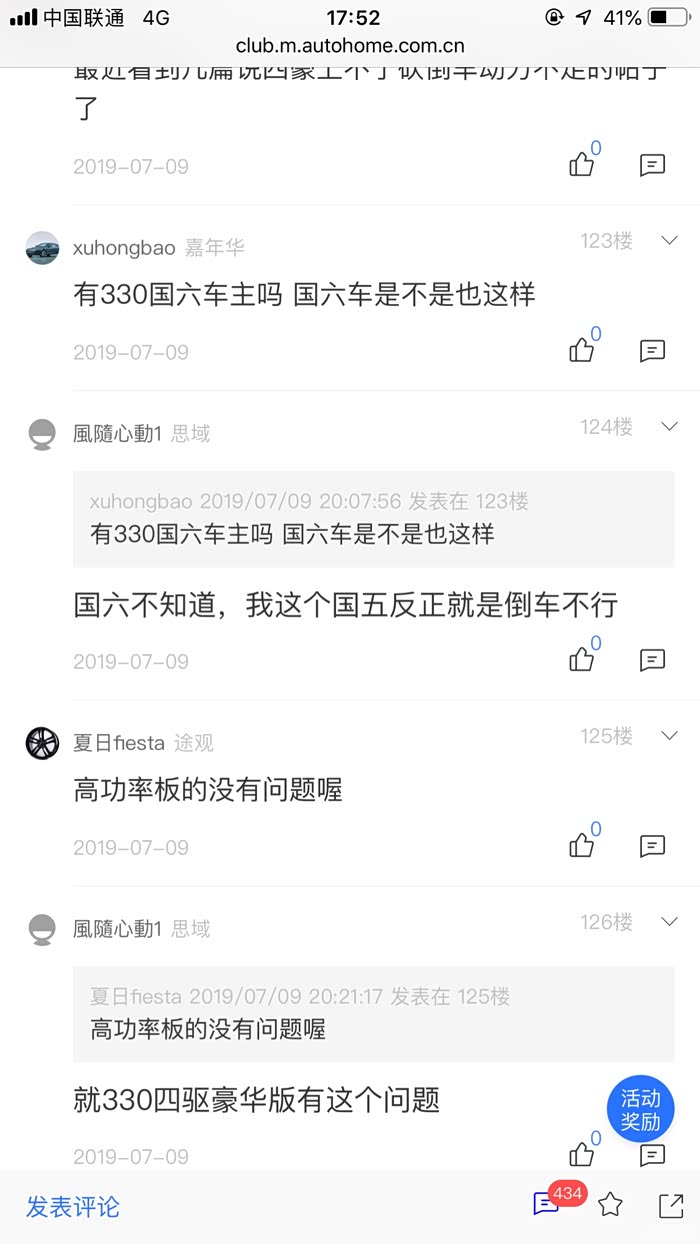Reply to the top comment dated 2019-07-09
Screen dimensions: 700x1244
(x=652, y=165)
